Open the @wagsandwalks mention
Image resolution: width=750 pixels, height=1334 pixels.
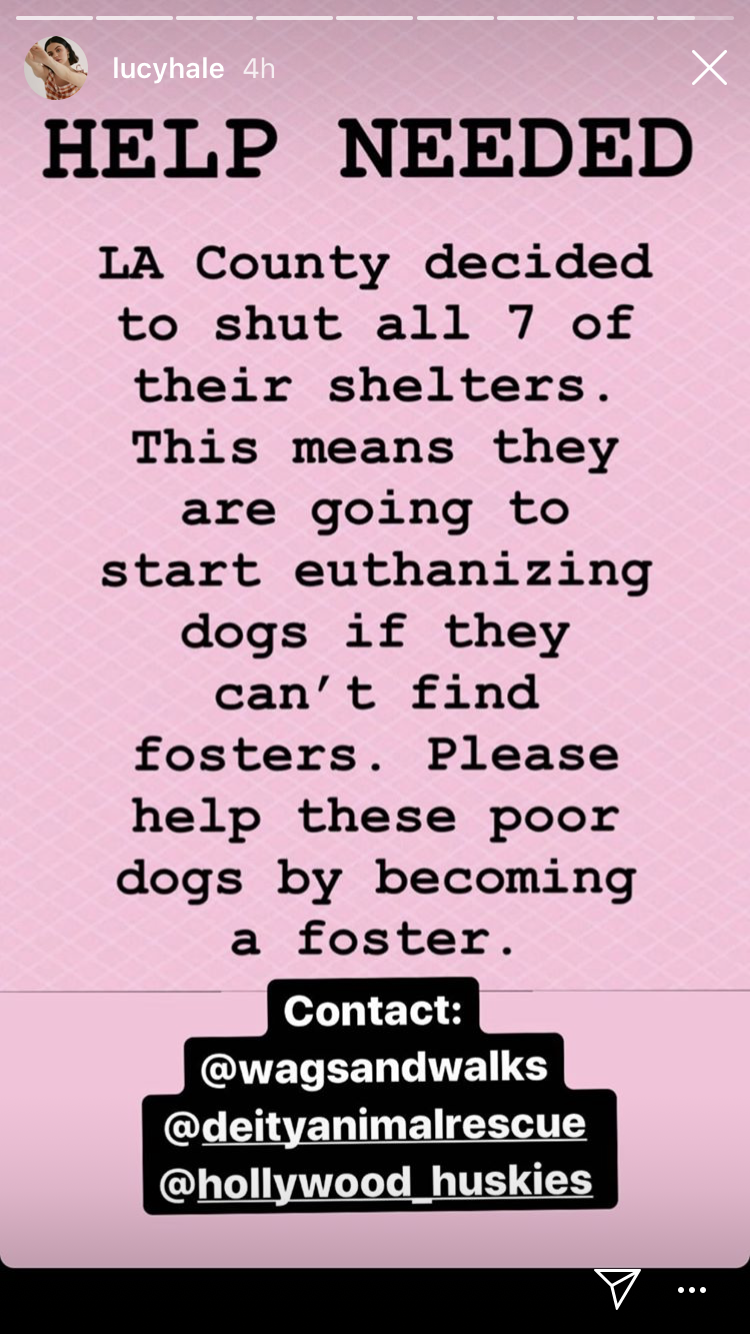click(374, 1067)
